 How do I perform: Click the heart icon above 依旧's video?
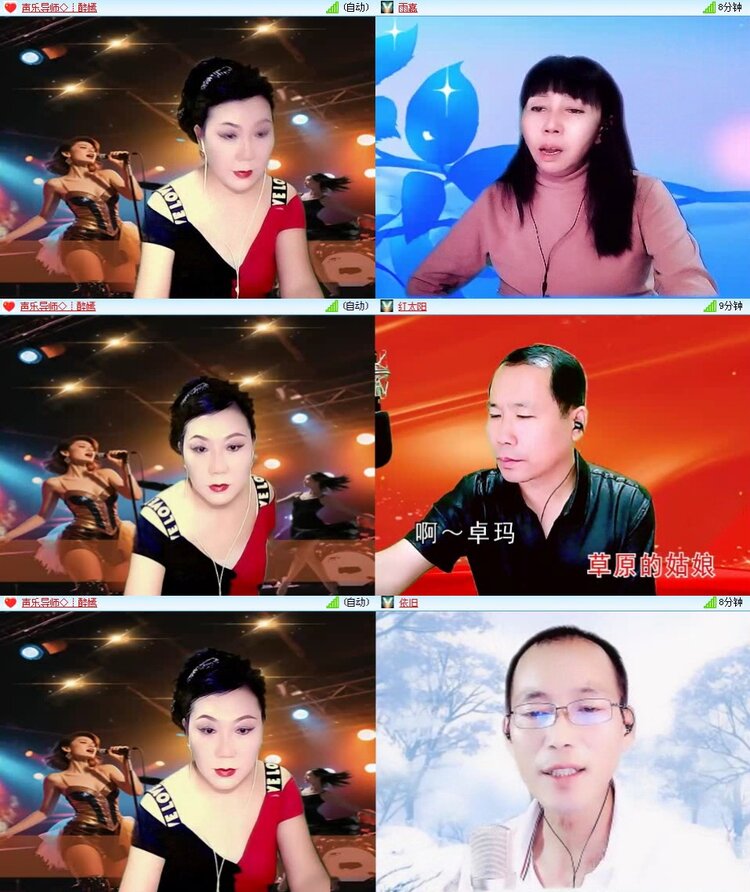[8, 602]
